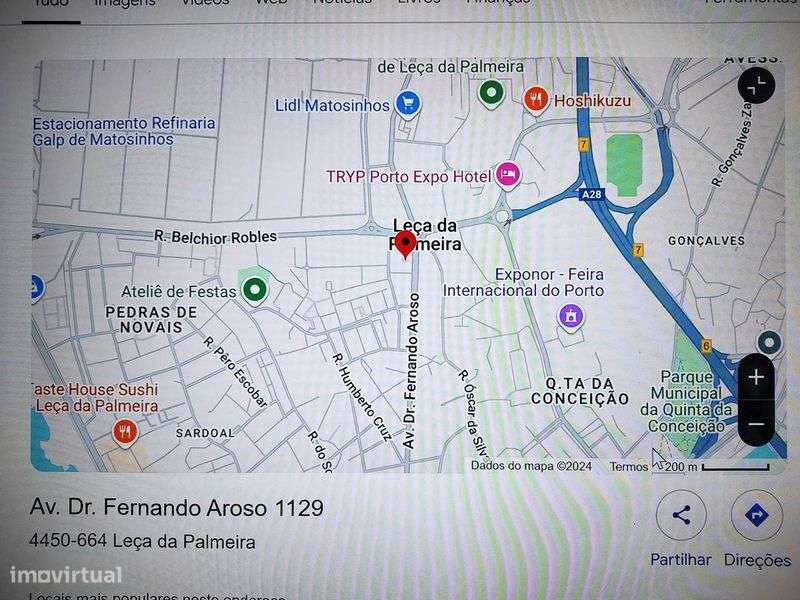This screenshot has width=800, height=600.
Task: Expand the map to full screen
Action: click(757, 87)
